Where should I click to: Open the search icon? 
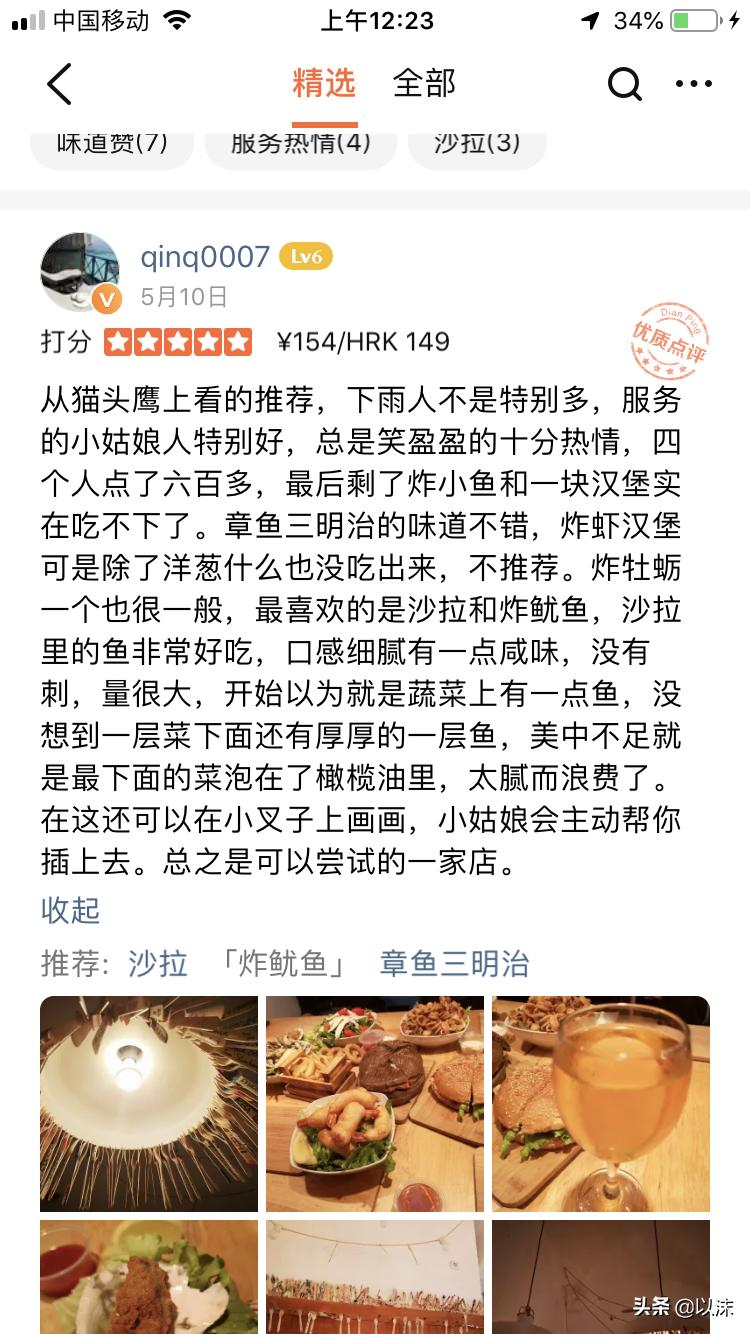pyautogui.click(x=624, y=85)
